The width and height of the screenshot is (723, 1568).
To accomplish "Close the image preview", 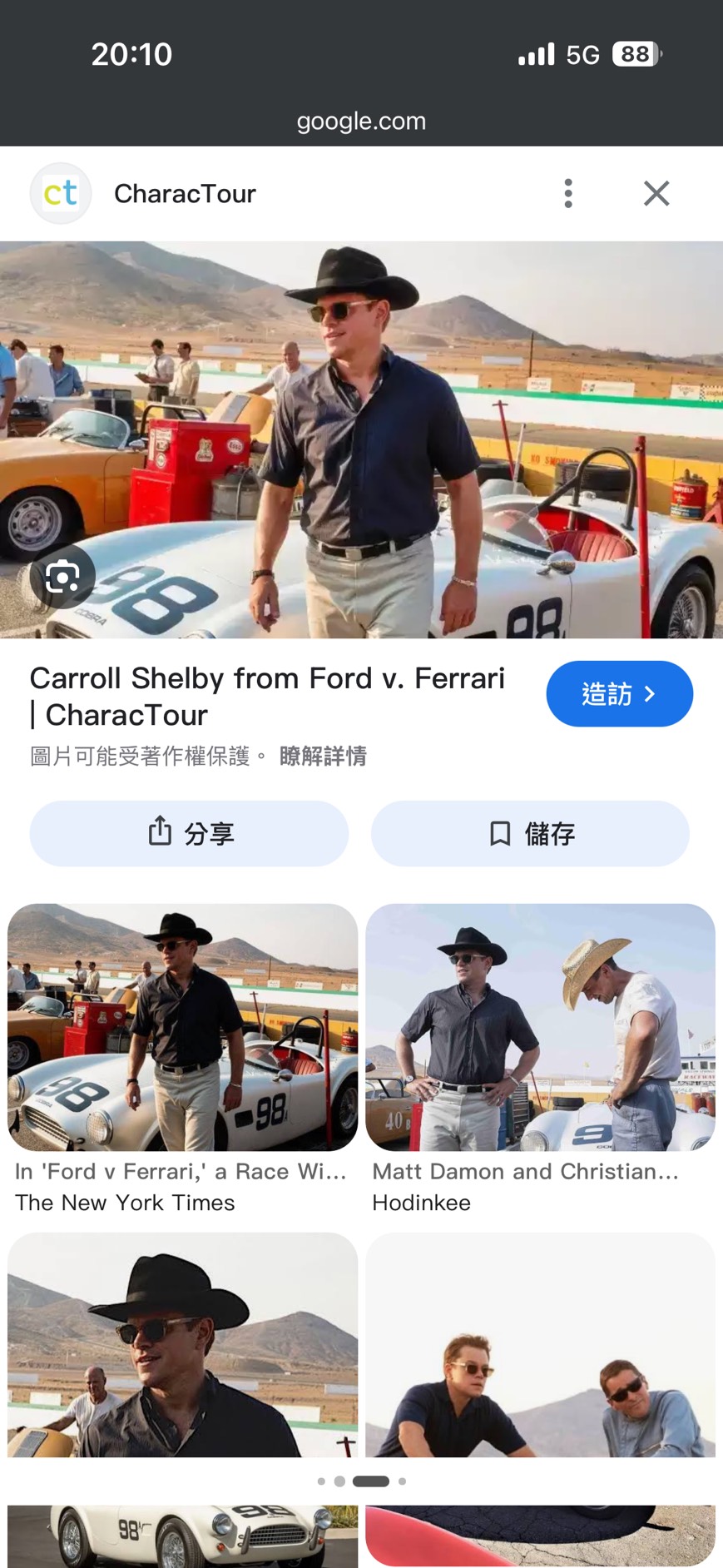I will click(656, 193).
